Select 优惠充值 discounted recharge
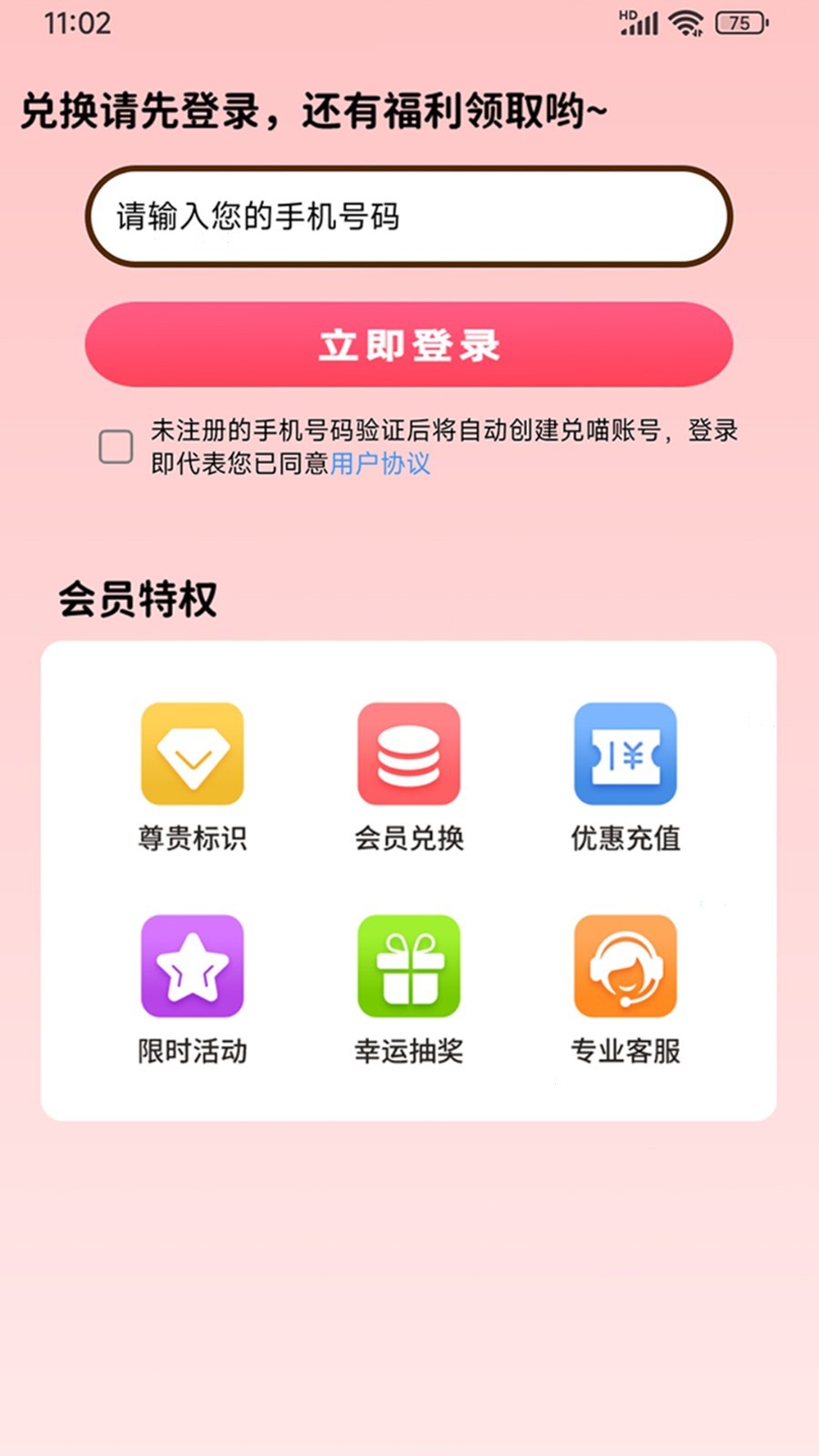 coord(625,776)
